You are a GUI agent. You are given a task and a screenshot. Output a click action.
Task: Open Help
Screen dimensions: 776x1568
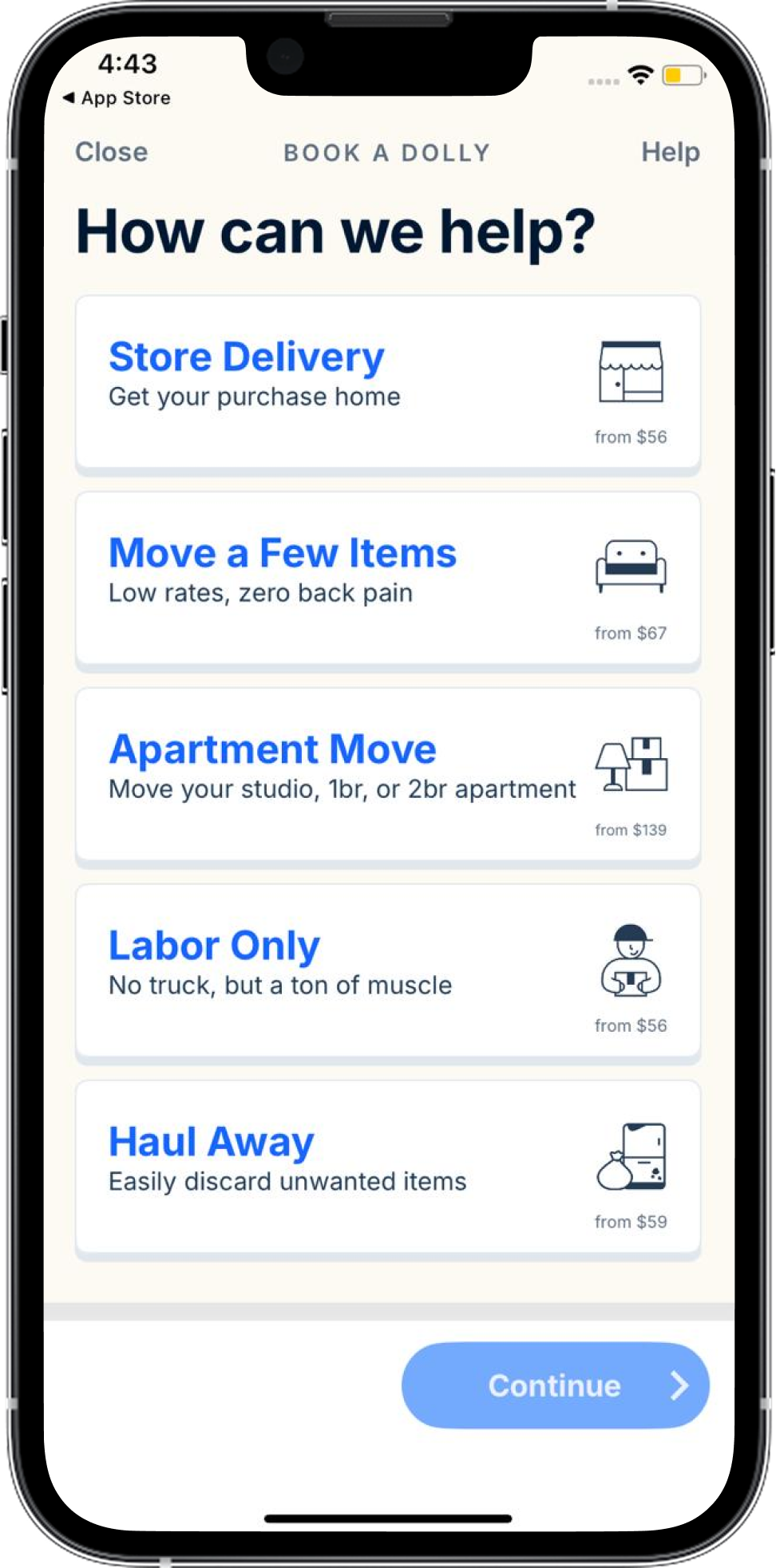[x=670, y=152]
